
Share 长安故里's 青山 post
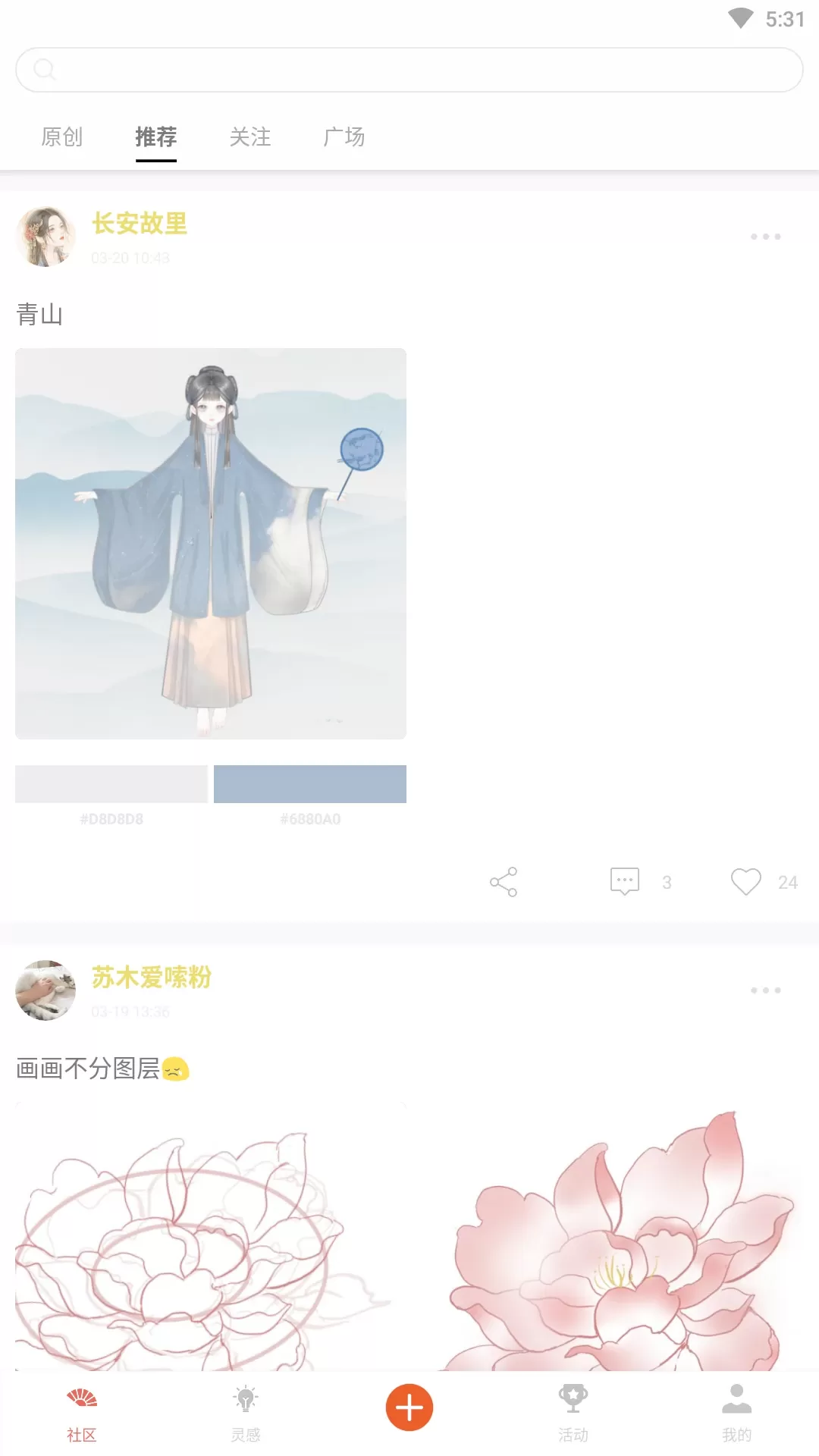[x=504, y=882]
